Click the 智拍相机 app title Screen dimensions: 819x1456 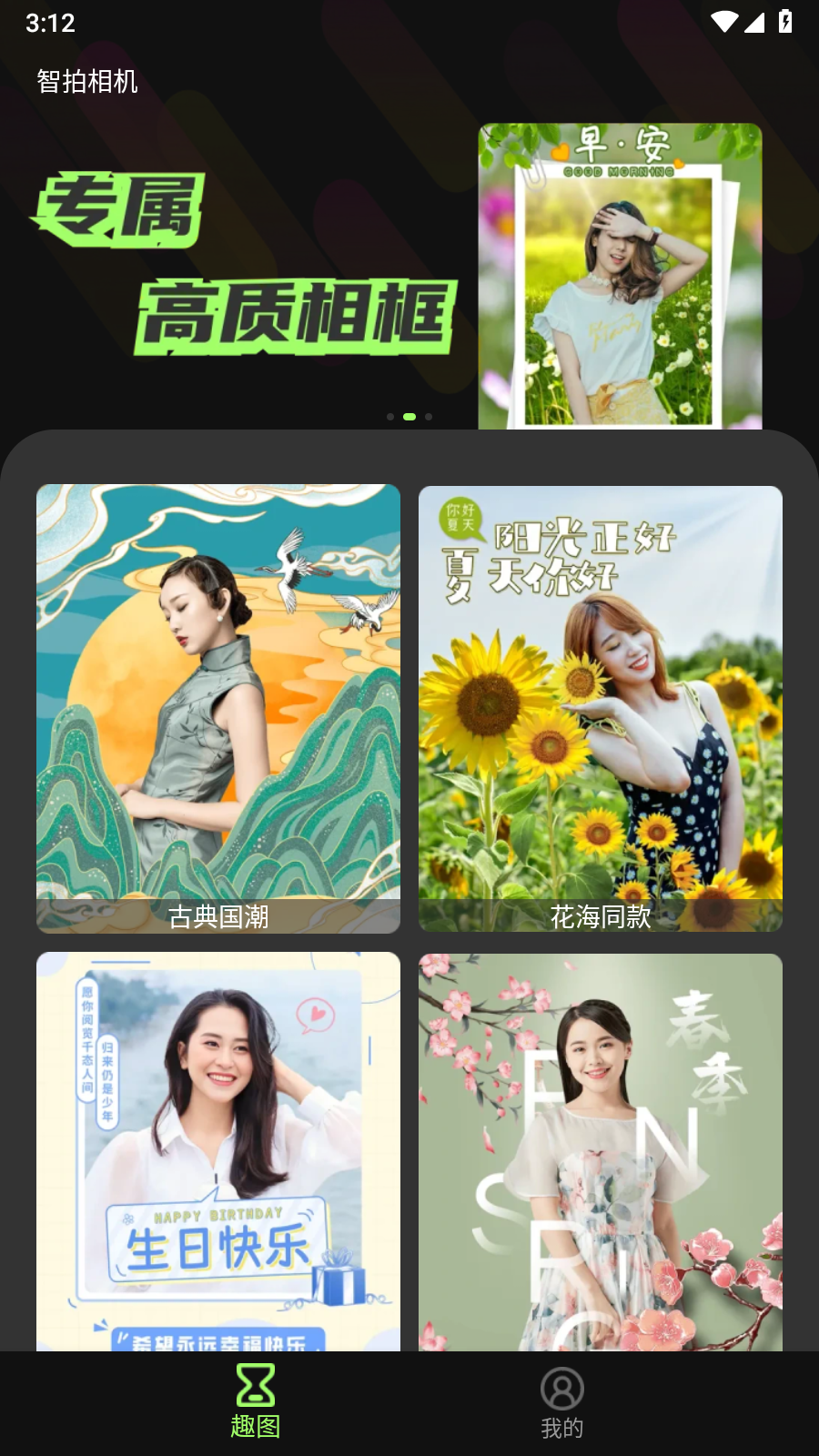tap(87, 82)
